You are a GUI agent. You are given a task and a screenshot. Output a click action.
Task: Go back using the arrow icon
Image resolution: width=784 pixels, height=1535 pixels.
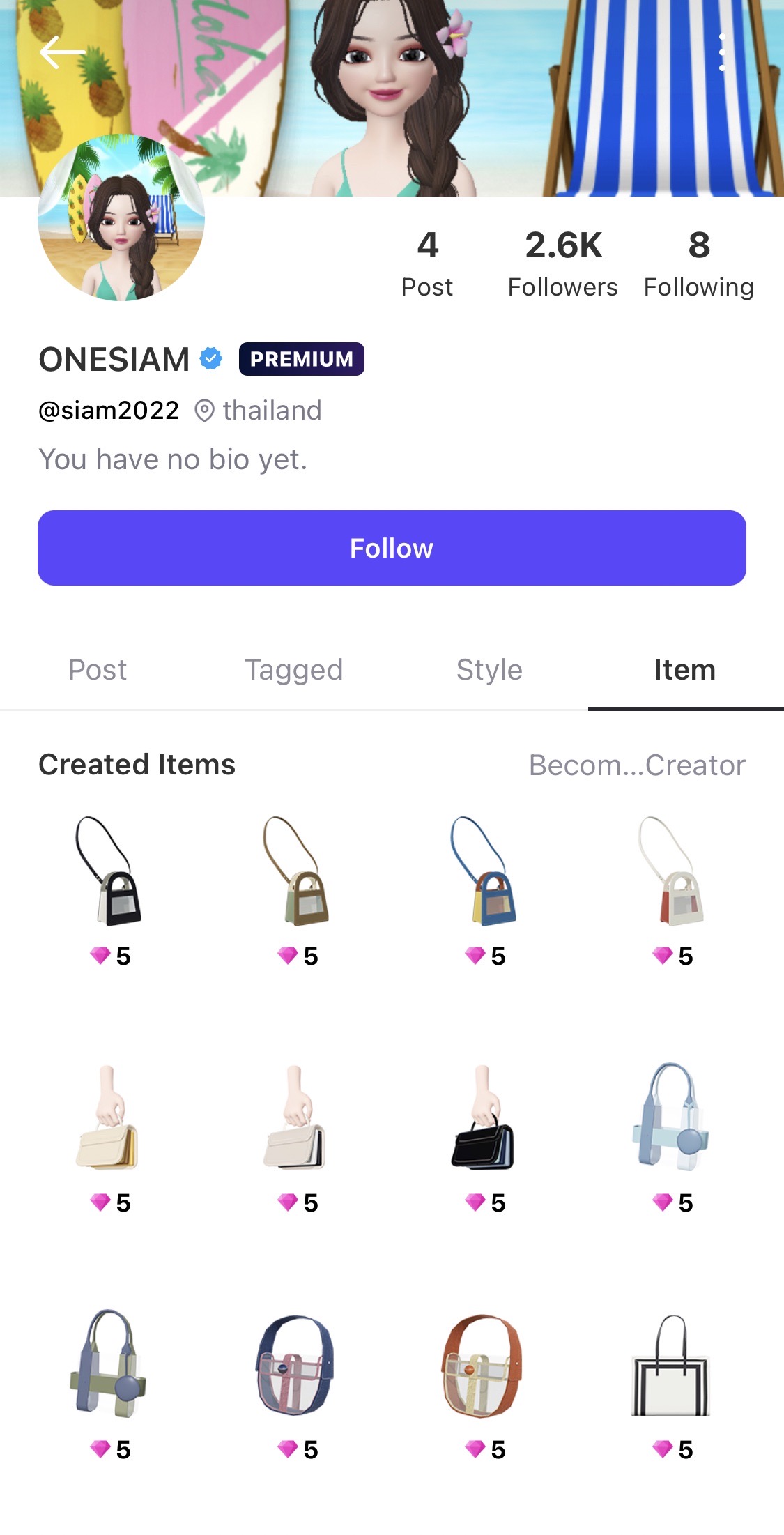[x=62, y=52]
